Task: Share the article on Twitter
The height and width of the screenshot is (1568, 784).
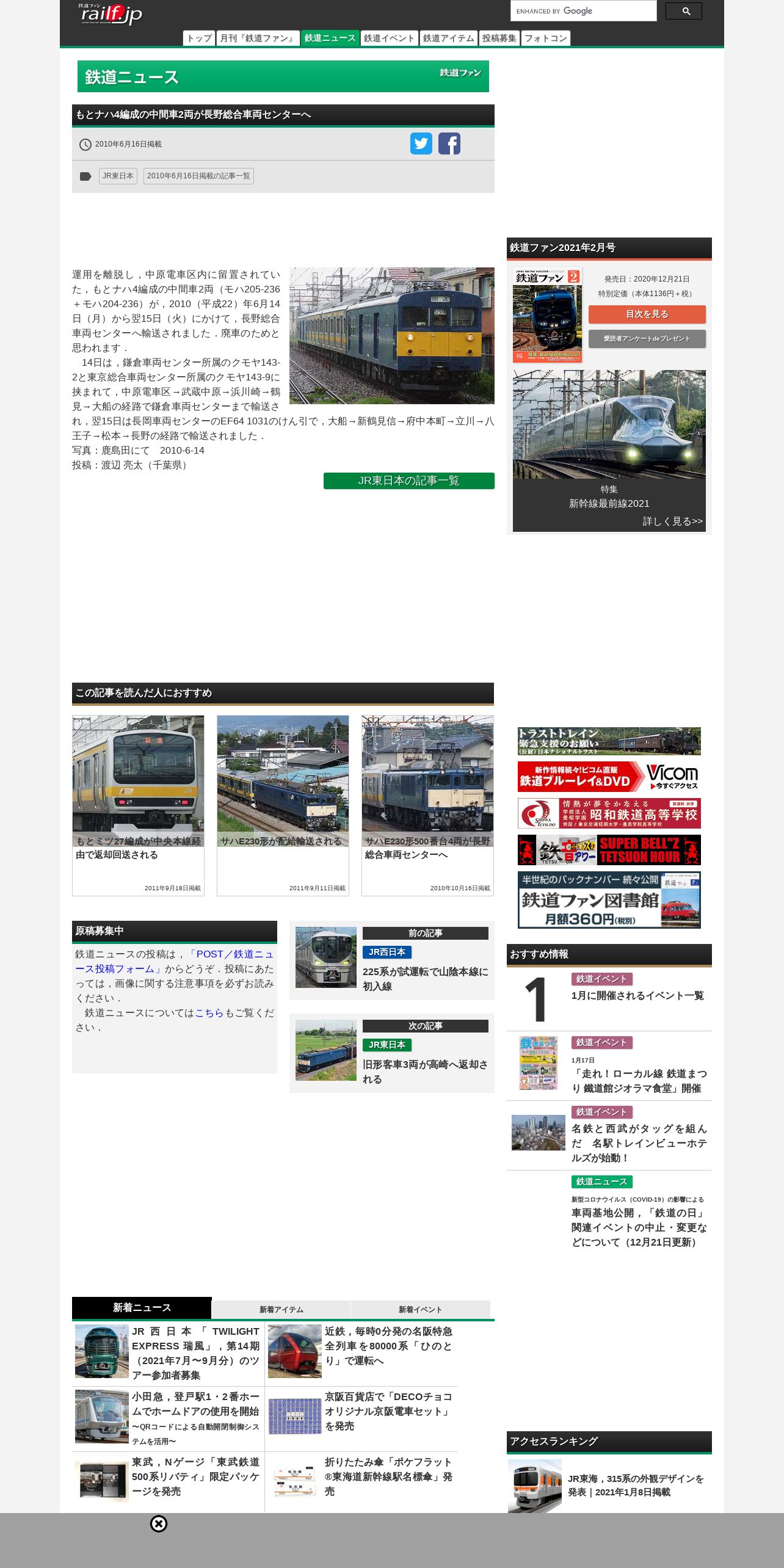Action: 421,143
